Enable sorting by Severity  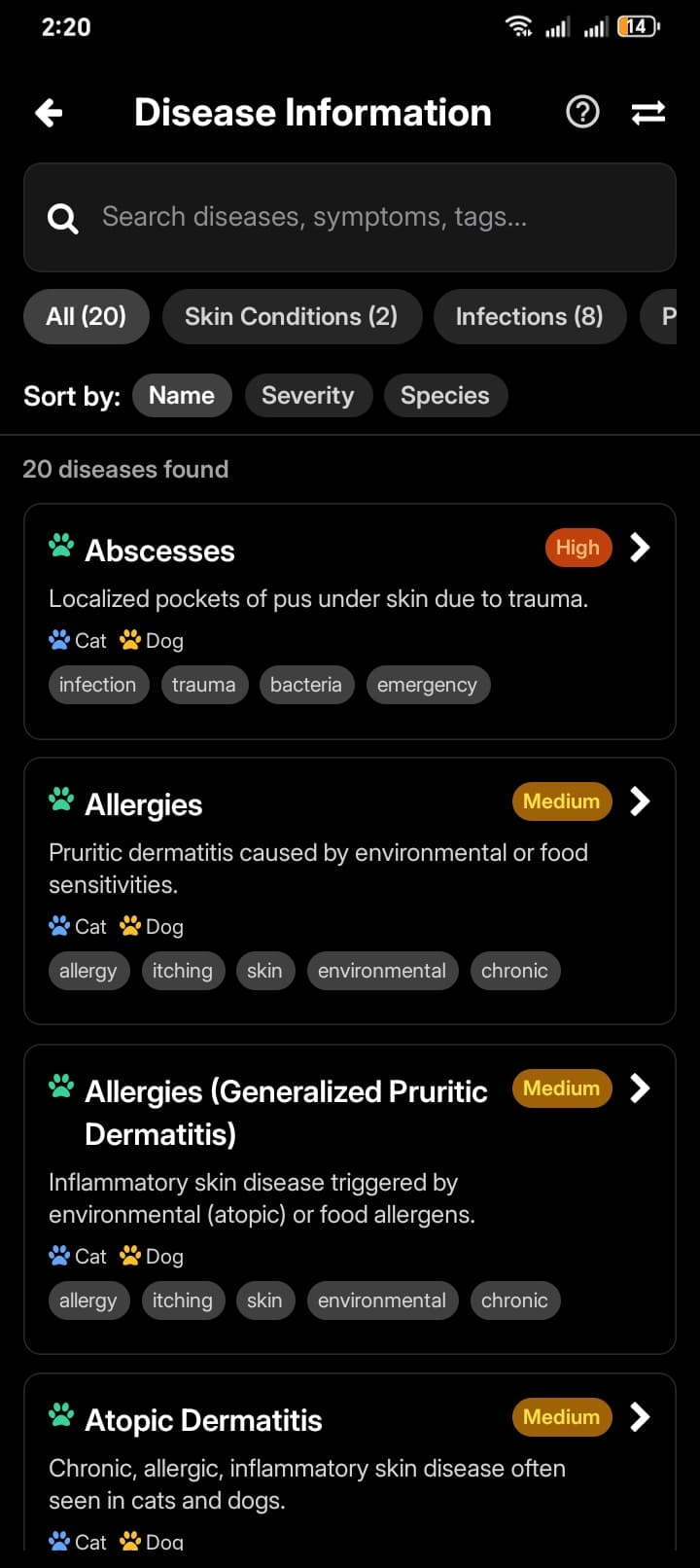coord(308,395)
